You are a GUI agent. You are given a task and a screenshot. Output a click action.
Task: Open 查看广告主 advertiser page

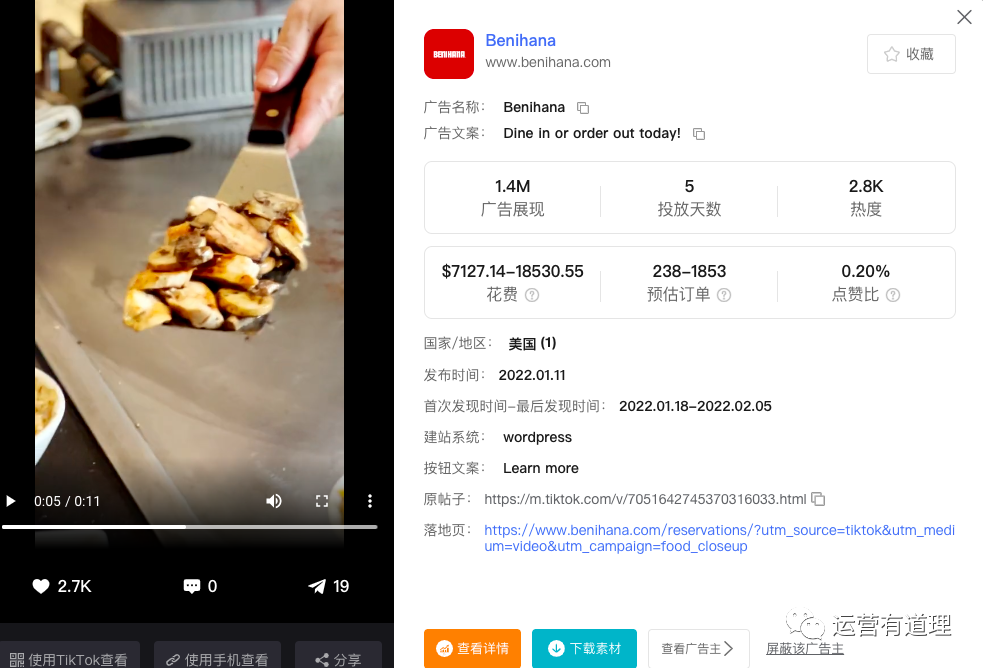tap(697, 648)
